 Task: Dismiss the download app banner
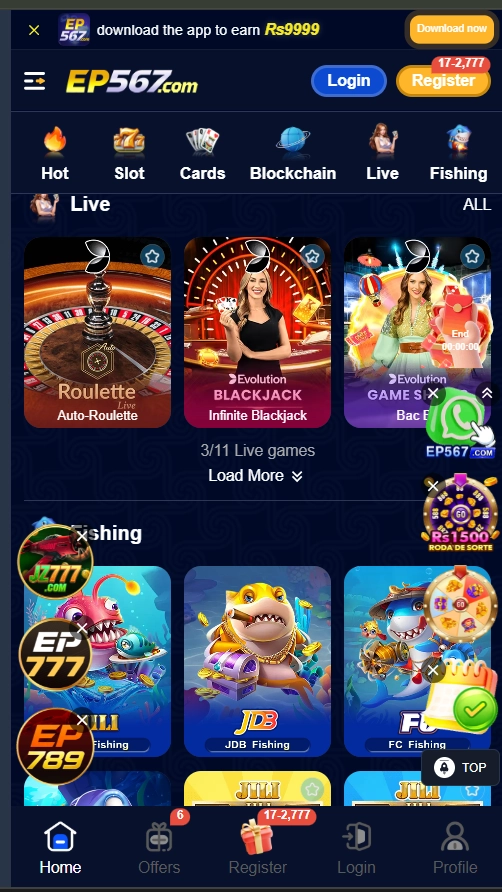pos(34,30)
